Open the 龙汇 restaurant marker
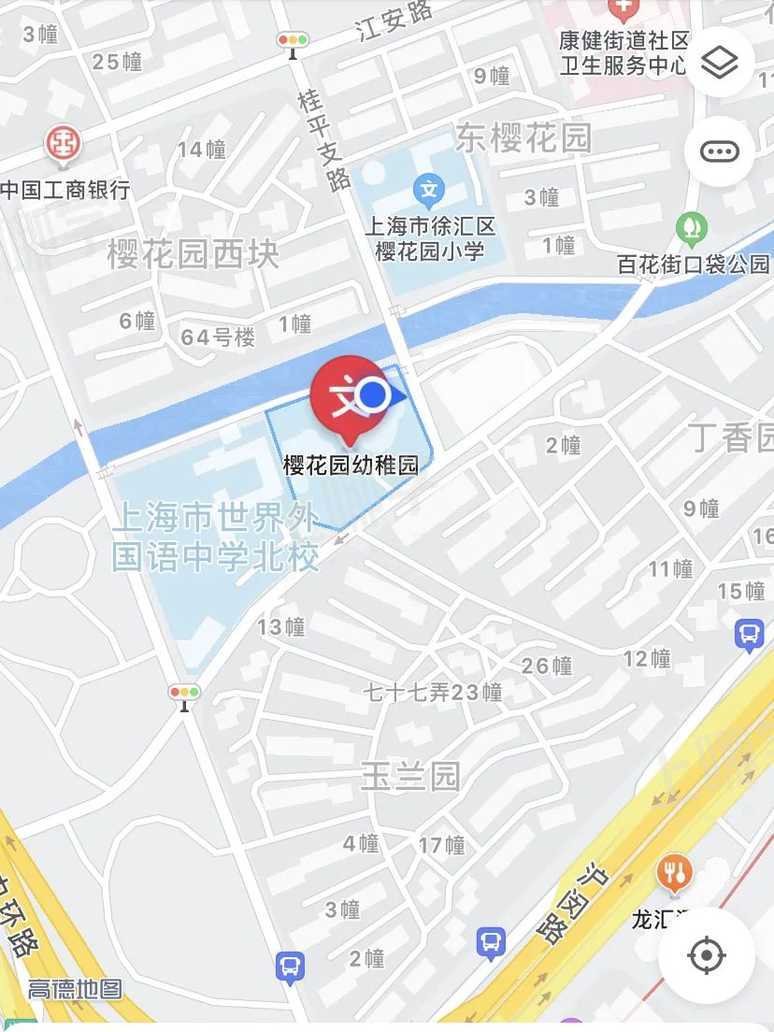This screenshot has height=1032, width=774. [x=677, y=874]
